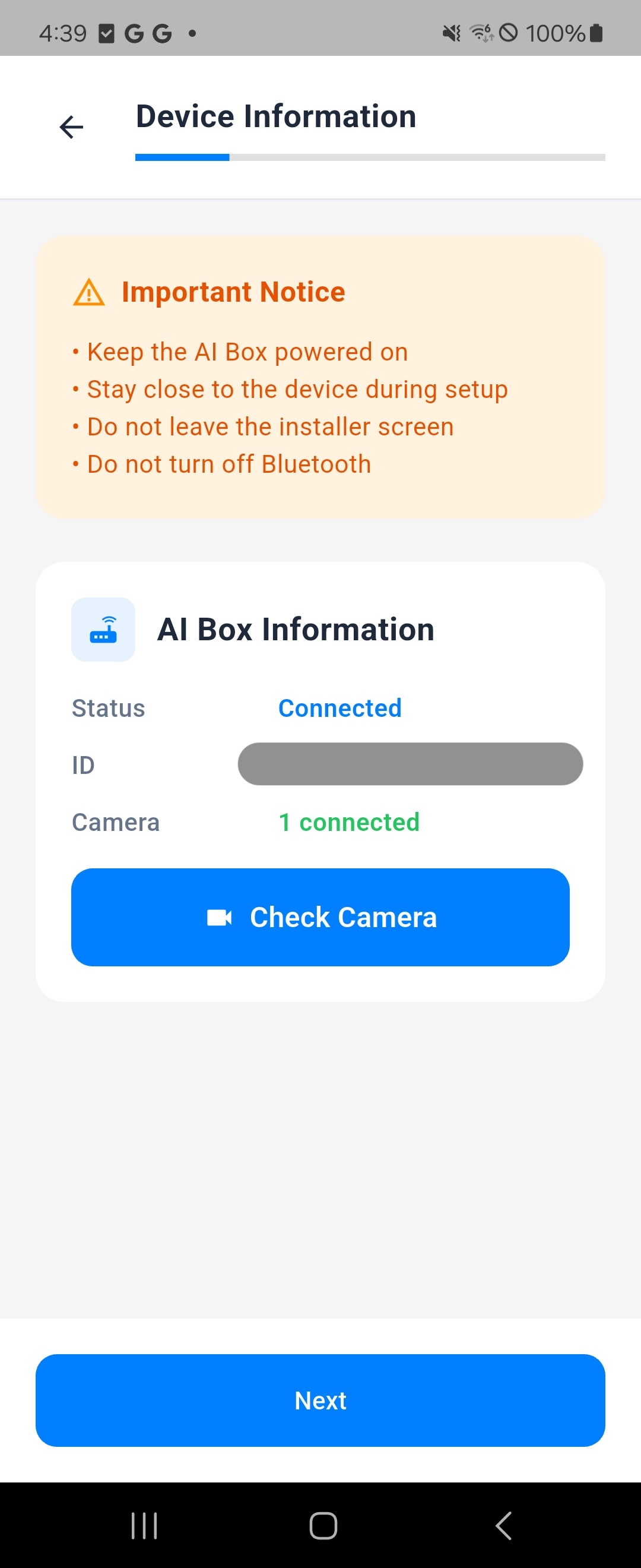Continue with the Next button
This screenshot has width=641, height=1568.
click(x=320, y=1400)
